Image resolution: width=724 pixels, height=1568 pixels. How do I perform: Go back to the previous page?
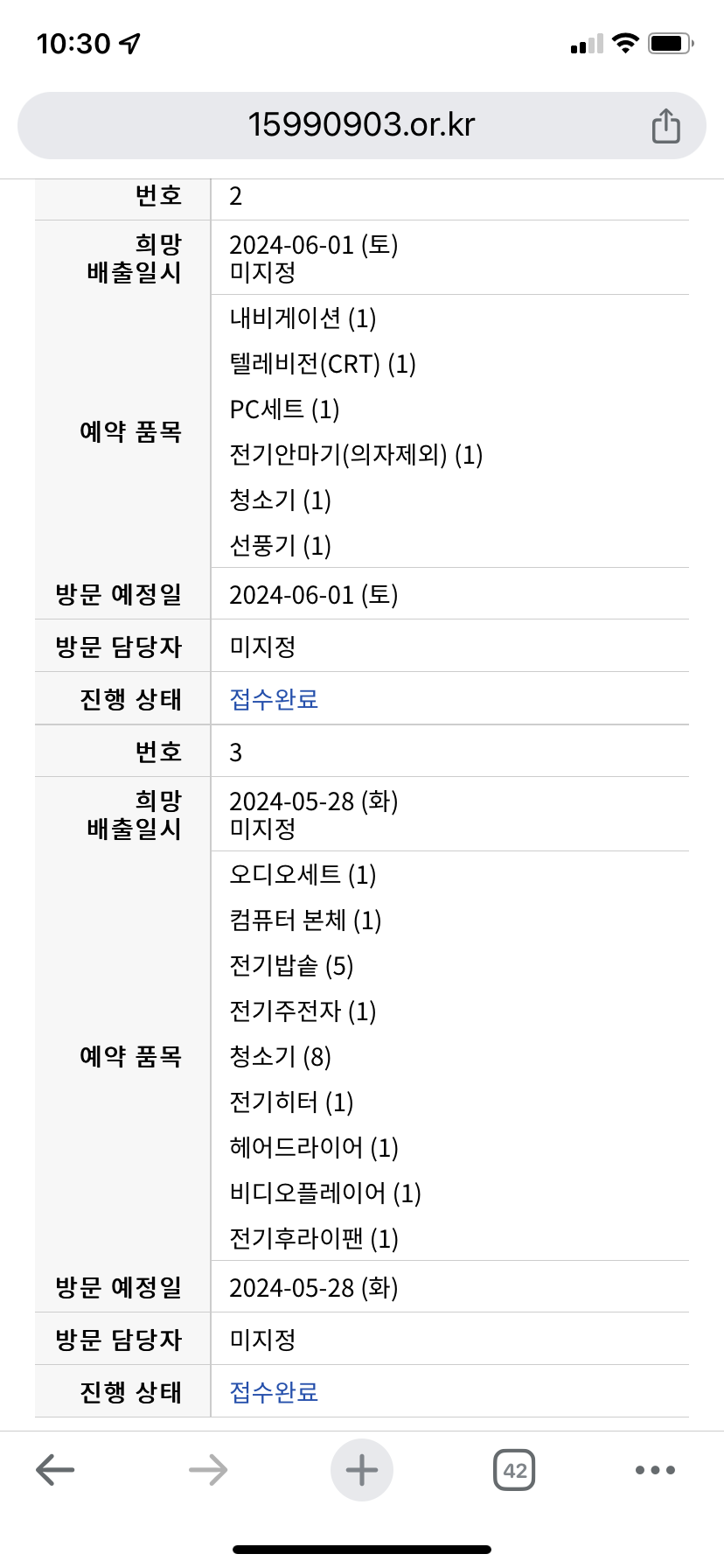(x=55, y=1470)
